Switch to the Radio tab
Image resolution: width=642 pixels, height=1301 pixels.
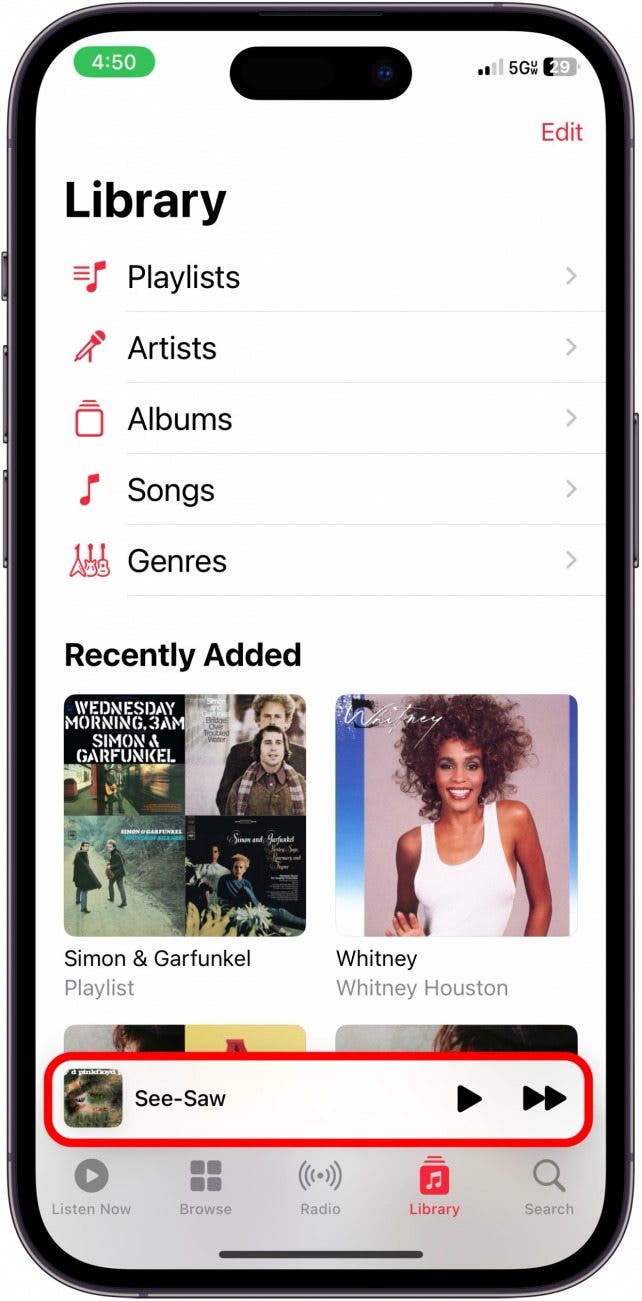tap(320, 1187)
